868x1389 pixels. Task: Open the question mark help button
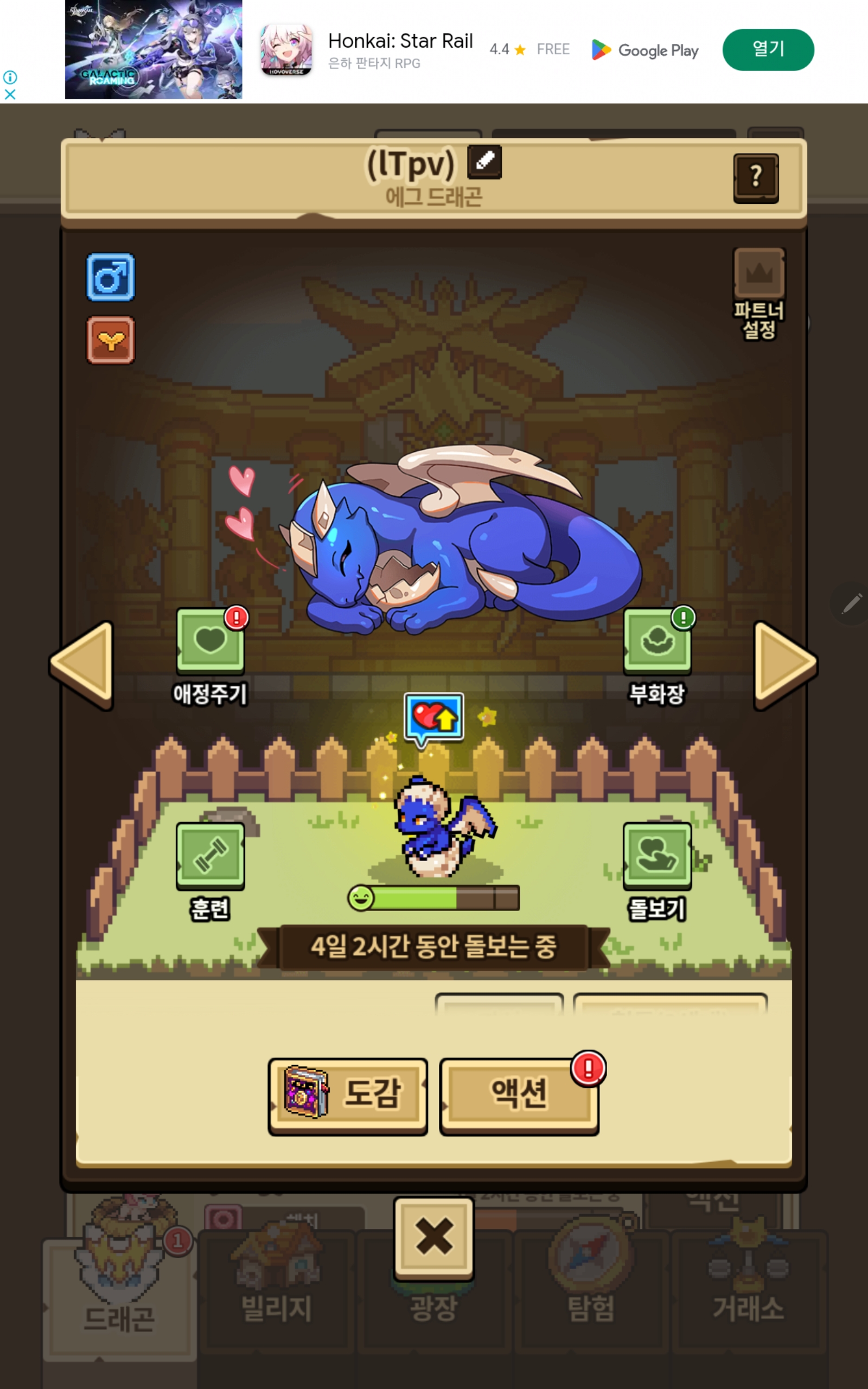pyautogui.click(x=756, y=177)
